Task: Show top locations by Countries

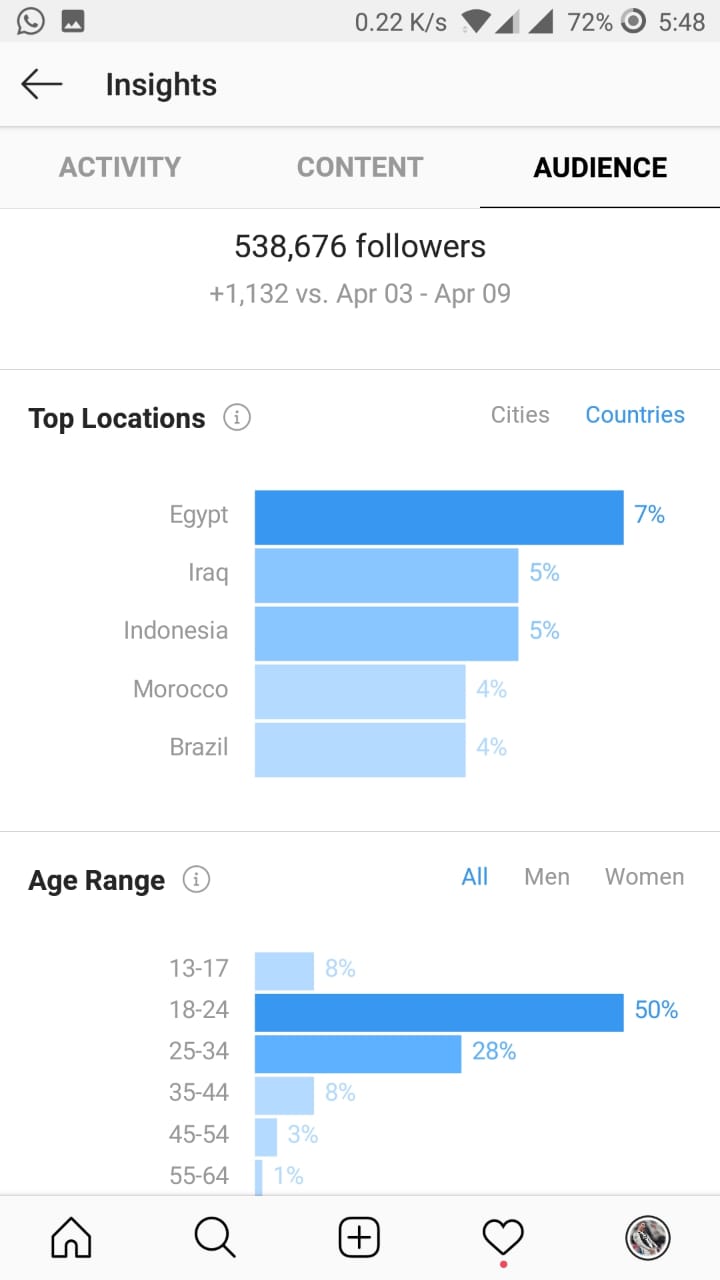Action: click(635, 415)
